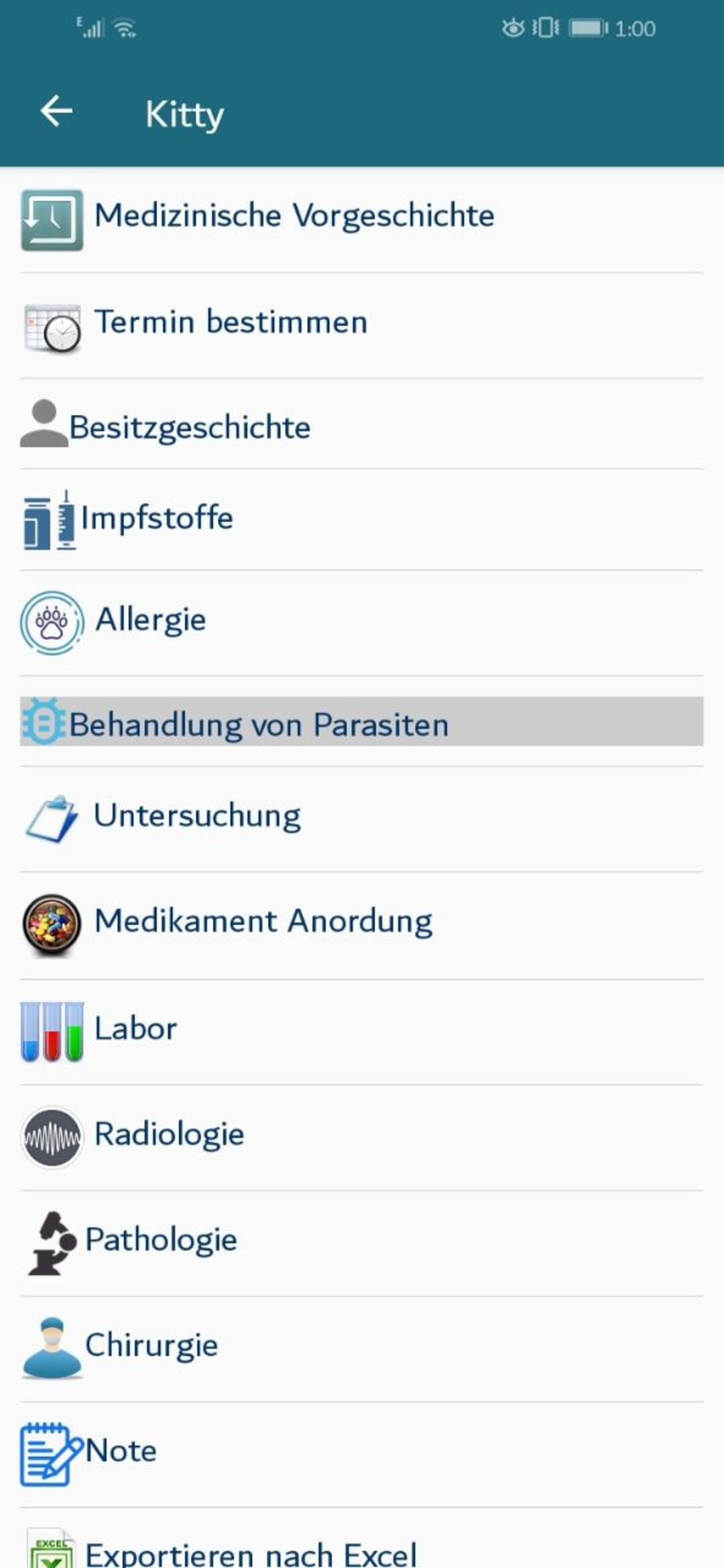Open the Labor section
This screenshot has width=724, height=1568.
pyautogui.click(x=135, y=1030)
